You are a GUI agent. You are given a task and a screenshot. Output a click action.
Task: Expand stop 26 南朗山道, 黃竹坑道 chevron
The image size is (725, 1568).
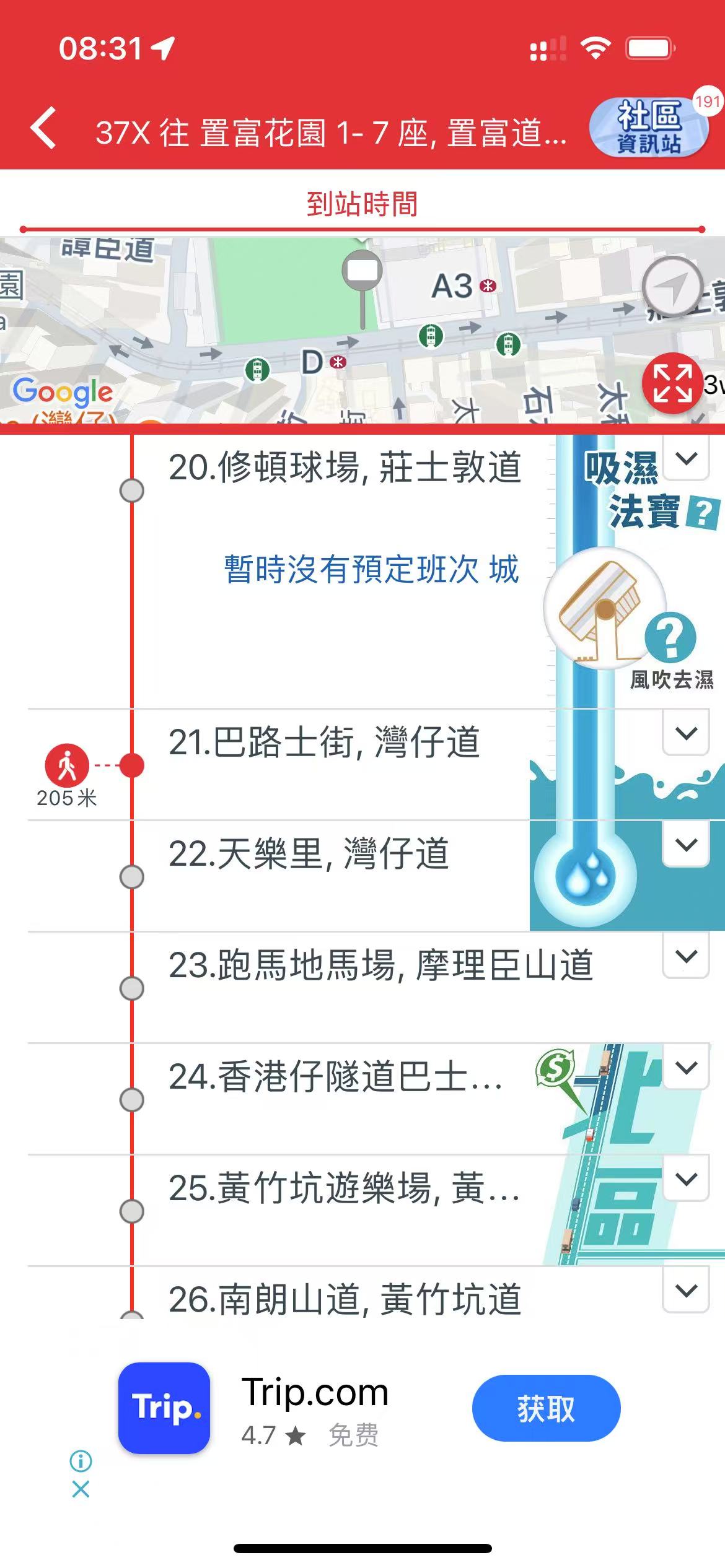pos(686,1291)
